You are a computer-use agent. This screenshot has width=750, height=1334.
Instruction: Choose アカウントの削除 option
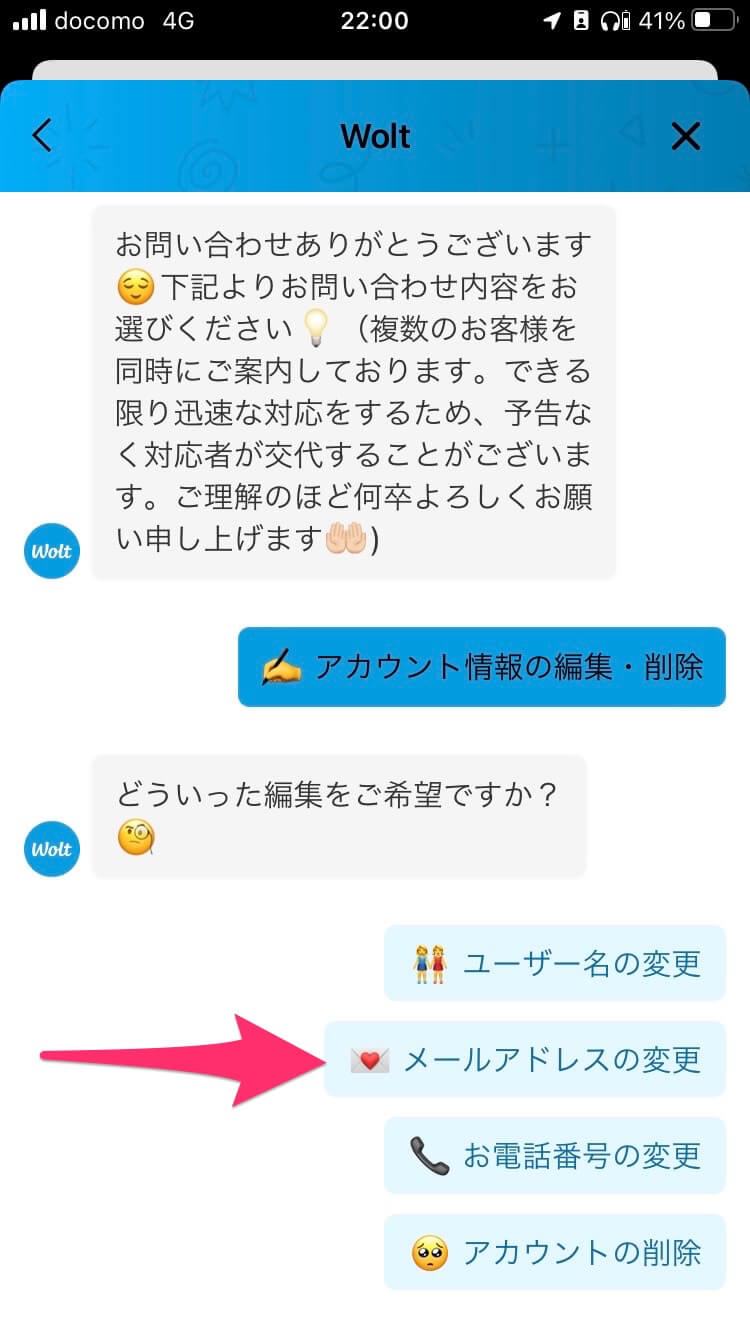pyautogui.click(x=555, y=1252)
